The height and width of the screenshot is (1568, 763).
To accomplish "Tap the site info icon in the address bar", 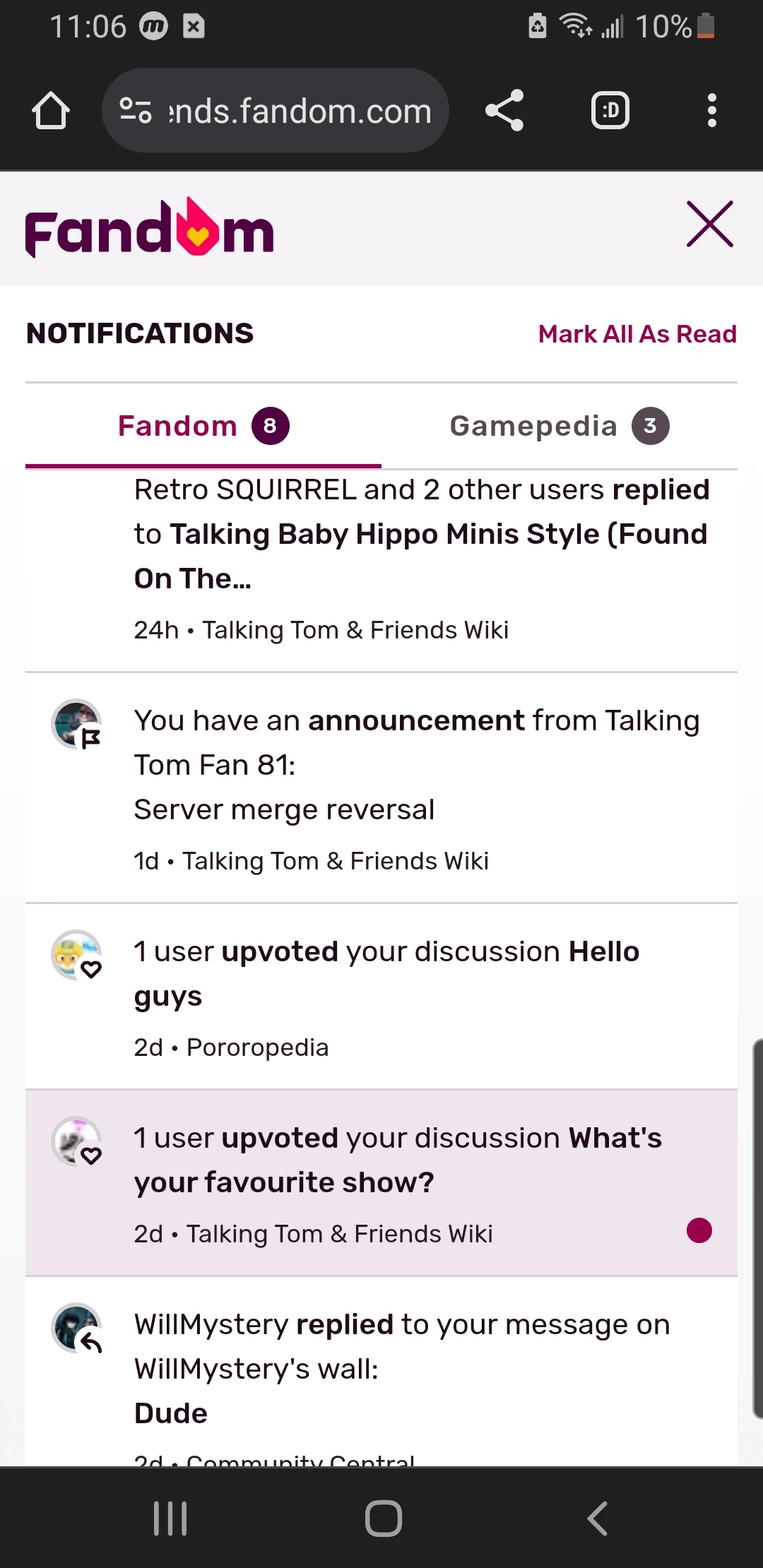I will click(136, 110).
